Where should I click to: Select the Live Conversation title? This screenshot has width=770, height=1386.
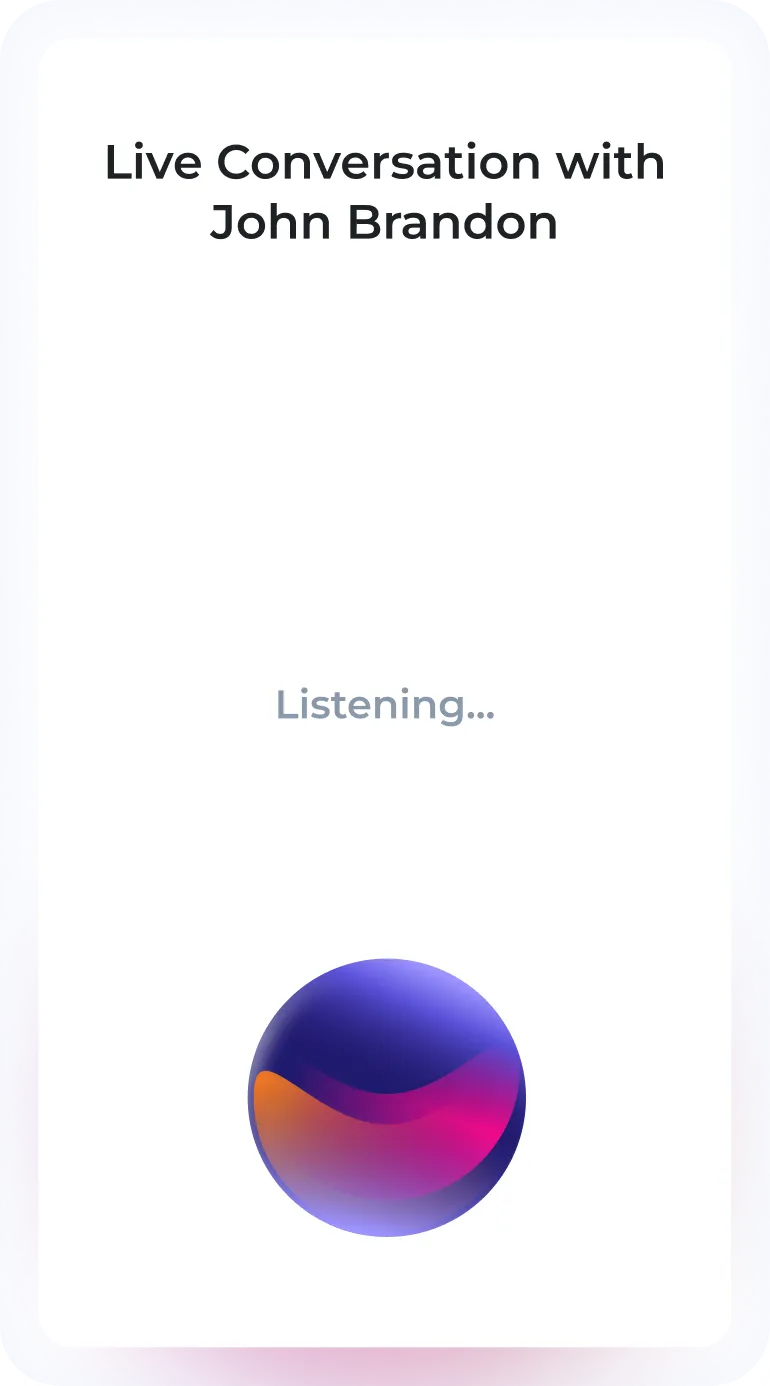pos(385,161)
